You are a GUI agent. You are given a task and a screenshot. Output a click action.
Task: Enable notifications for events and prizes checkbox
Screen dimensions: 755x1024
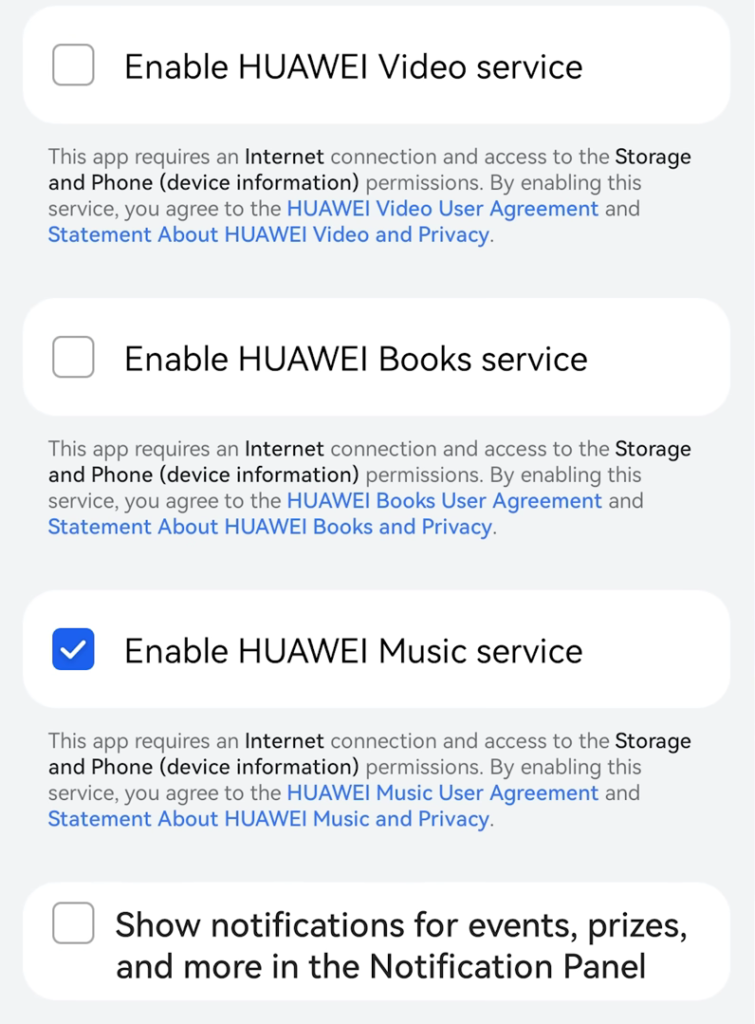(73, 923)
